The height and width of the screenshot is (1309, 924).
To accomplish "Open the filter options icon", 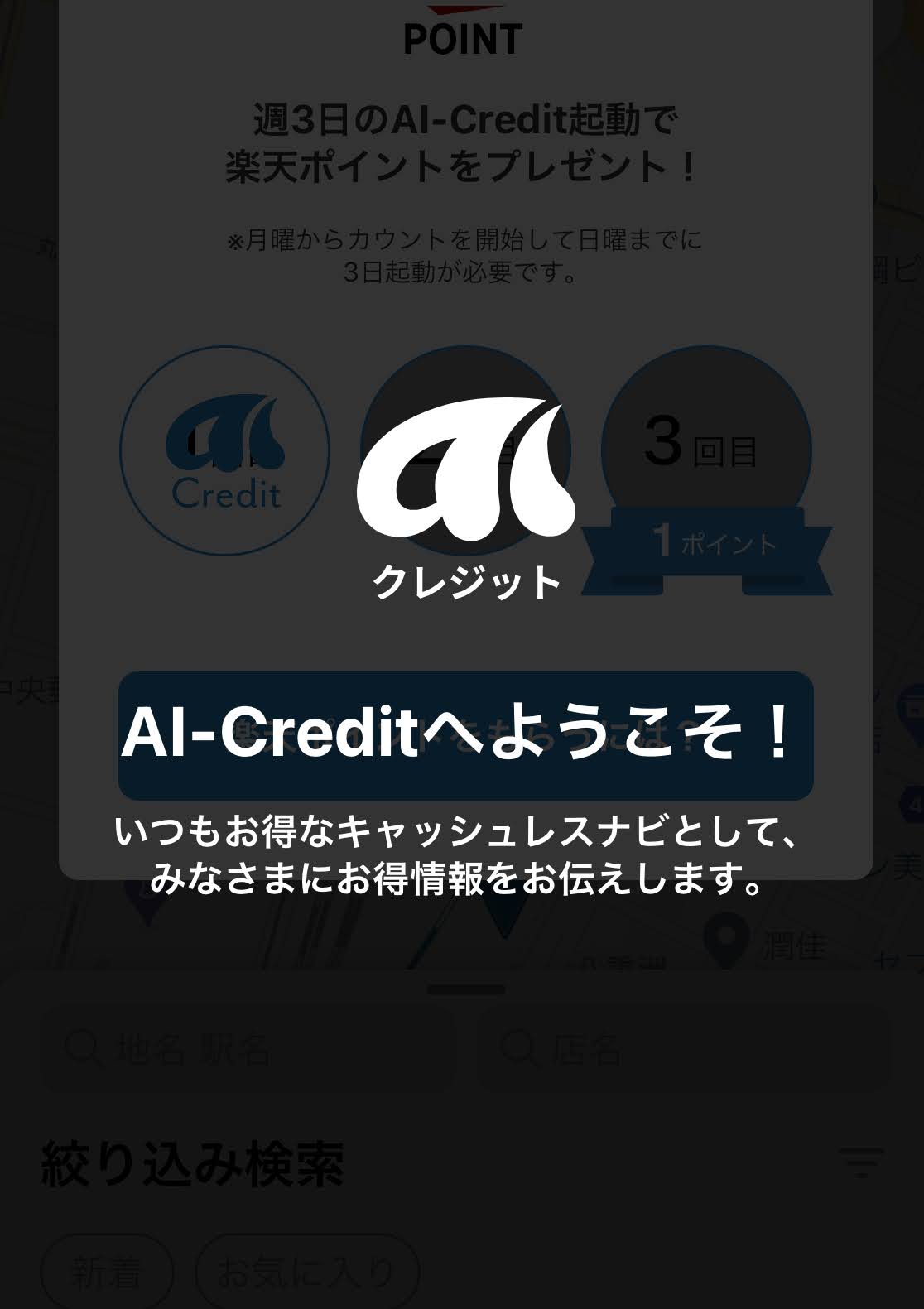I will point(861,1162).
